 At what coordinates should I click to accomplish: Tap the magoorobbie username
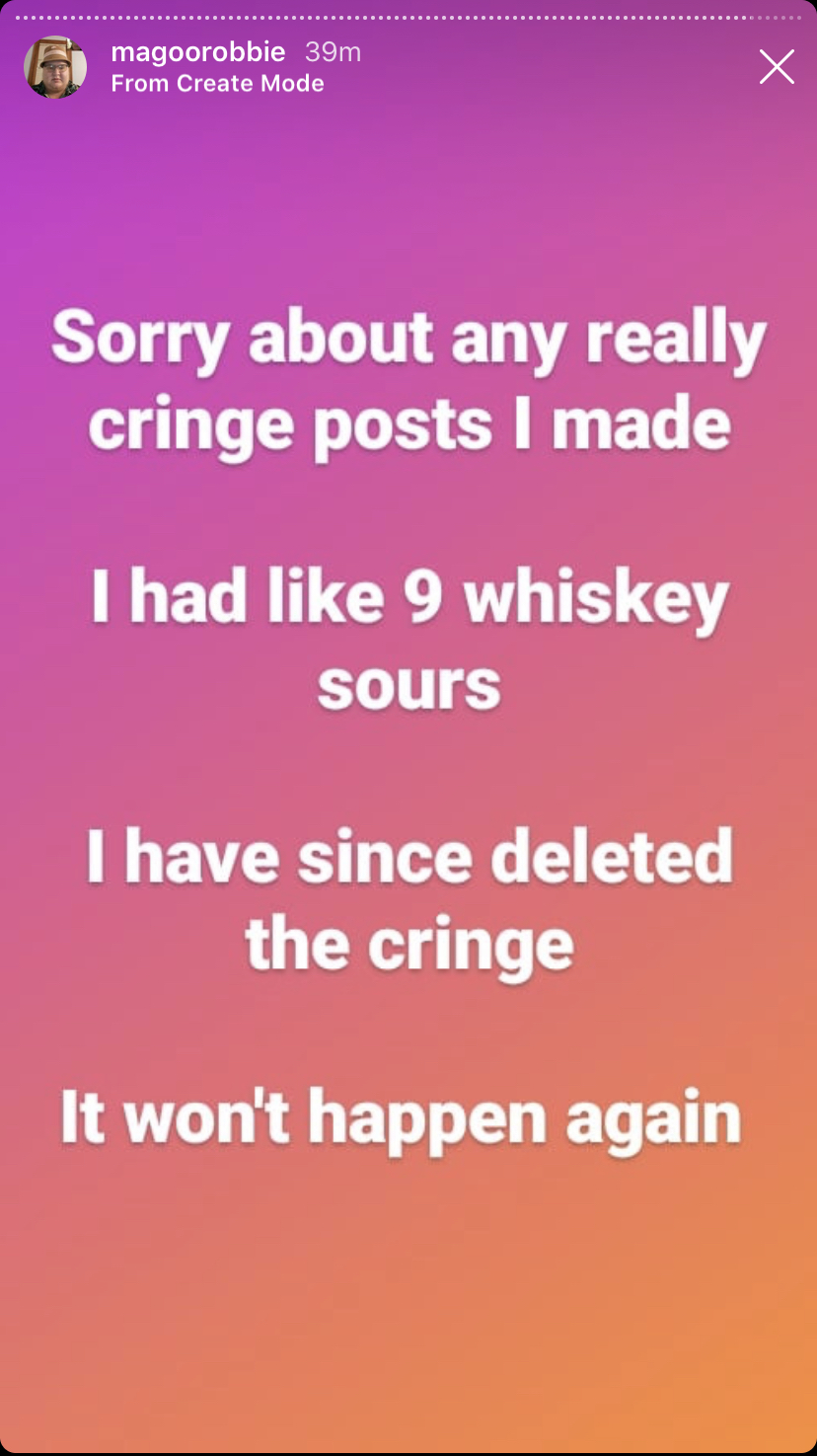(198, 52)
